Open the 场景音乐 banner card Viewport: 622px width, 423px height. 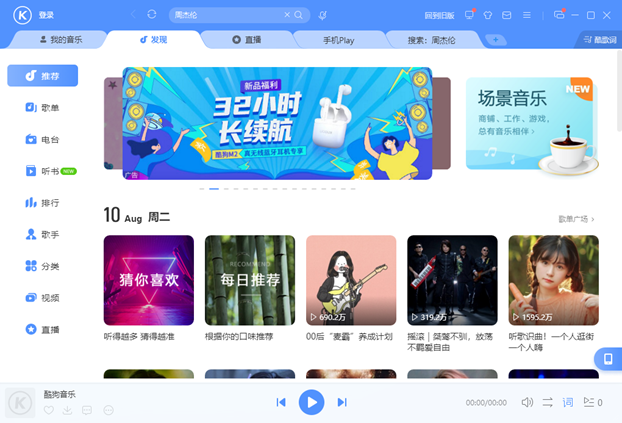click(x=531, y=124)
